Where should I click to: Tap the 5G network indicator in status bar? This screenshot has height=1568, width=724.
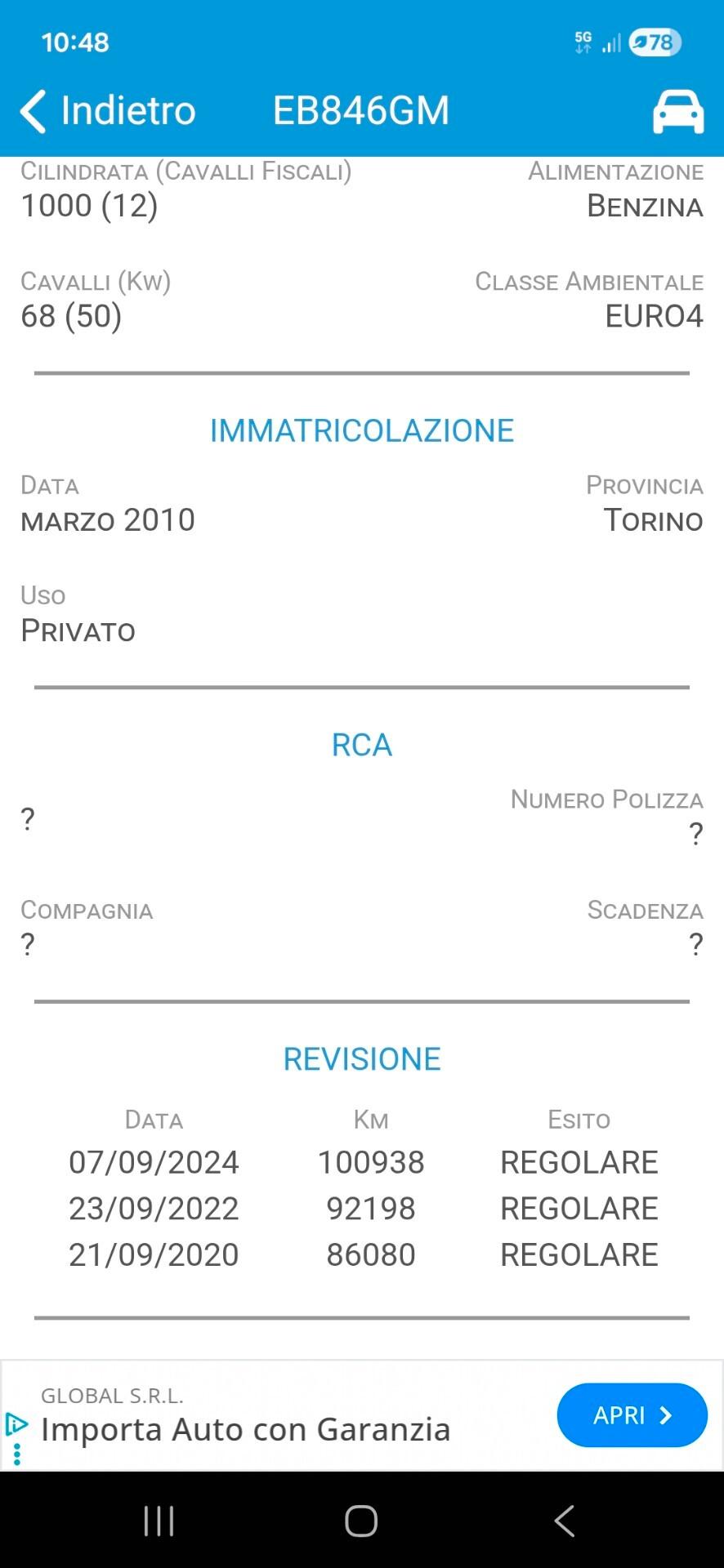pos(583,42)
